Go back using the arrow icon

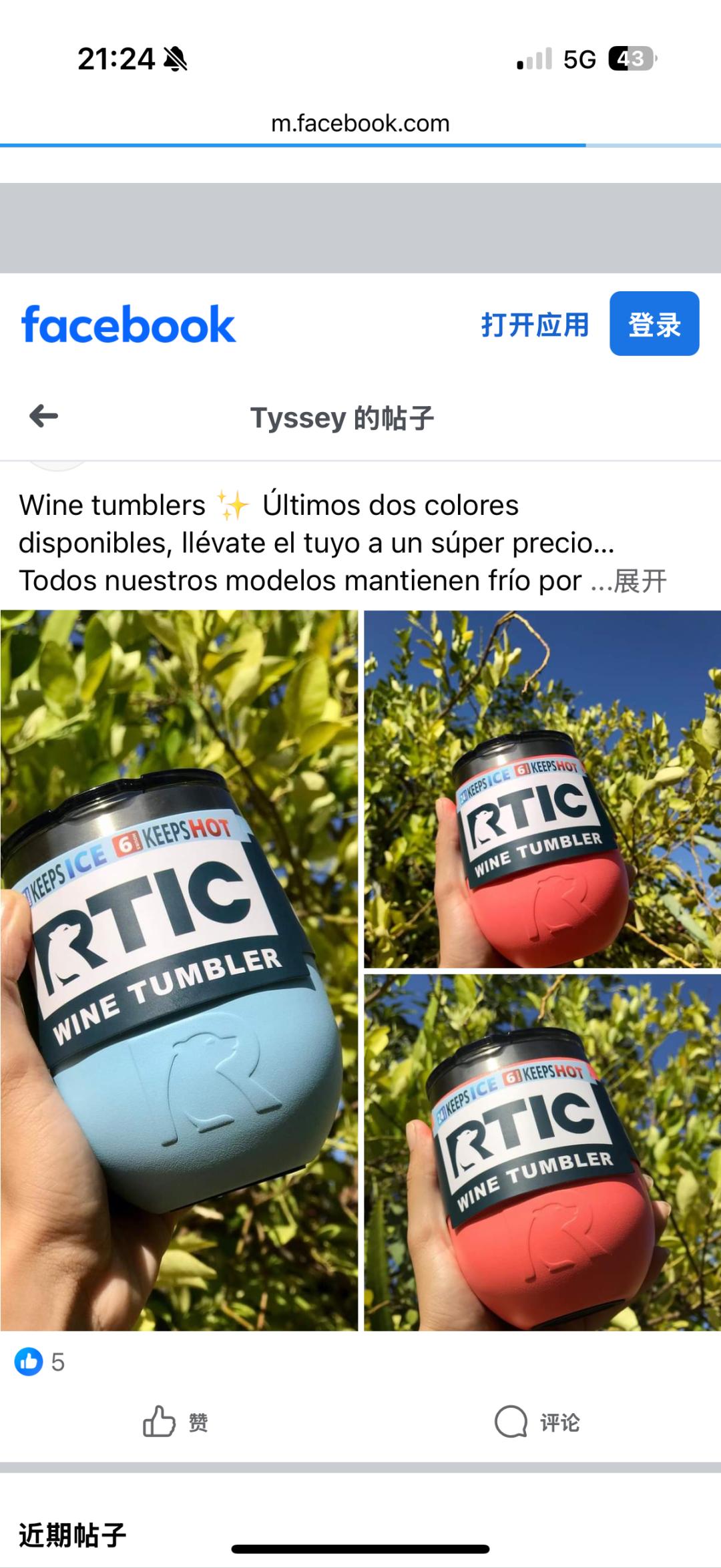click(x=44, y=417)
